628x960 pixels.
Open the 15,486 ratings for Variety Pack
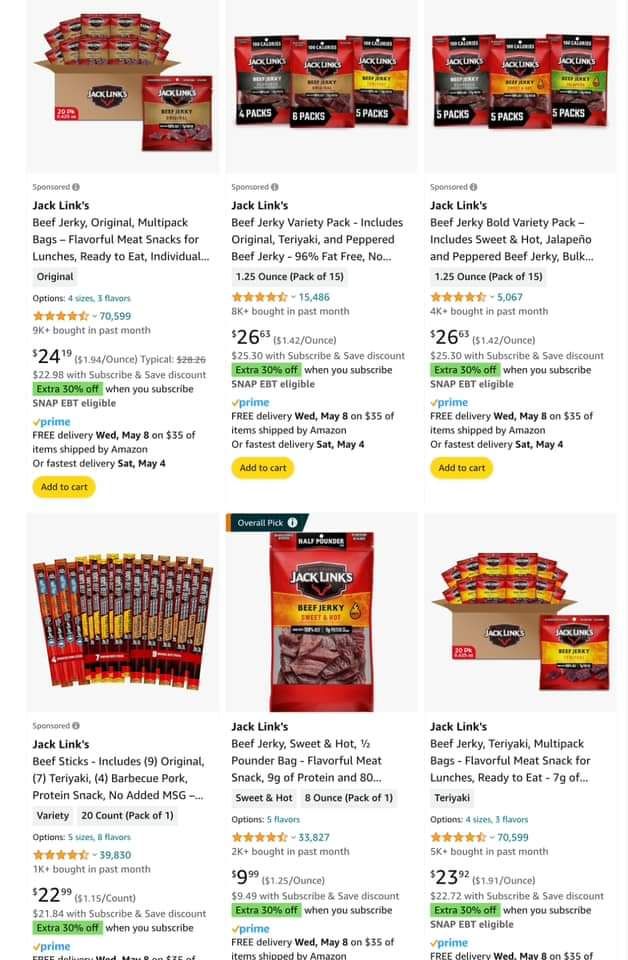point(313,297)
